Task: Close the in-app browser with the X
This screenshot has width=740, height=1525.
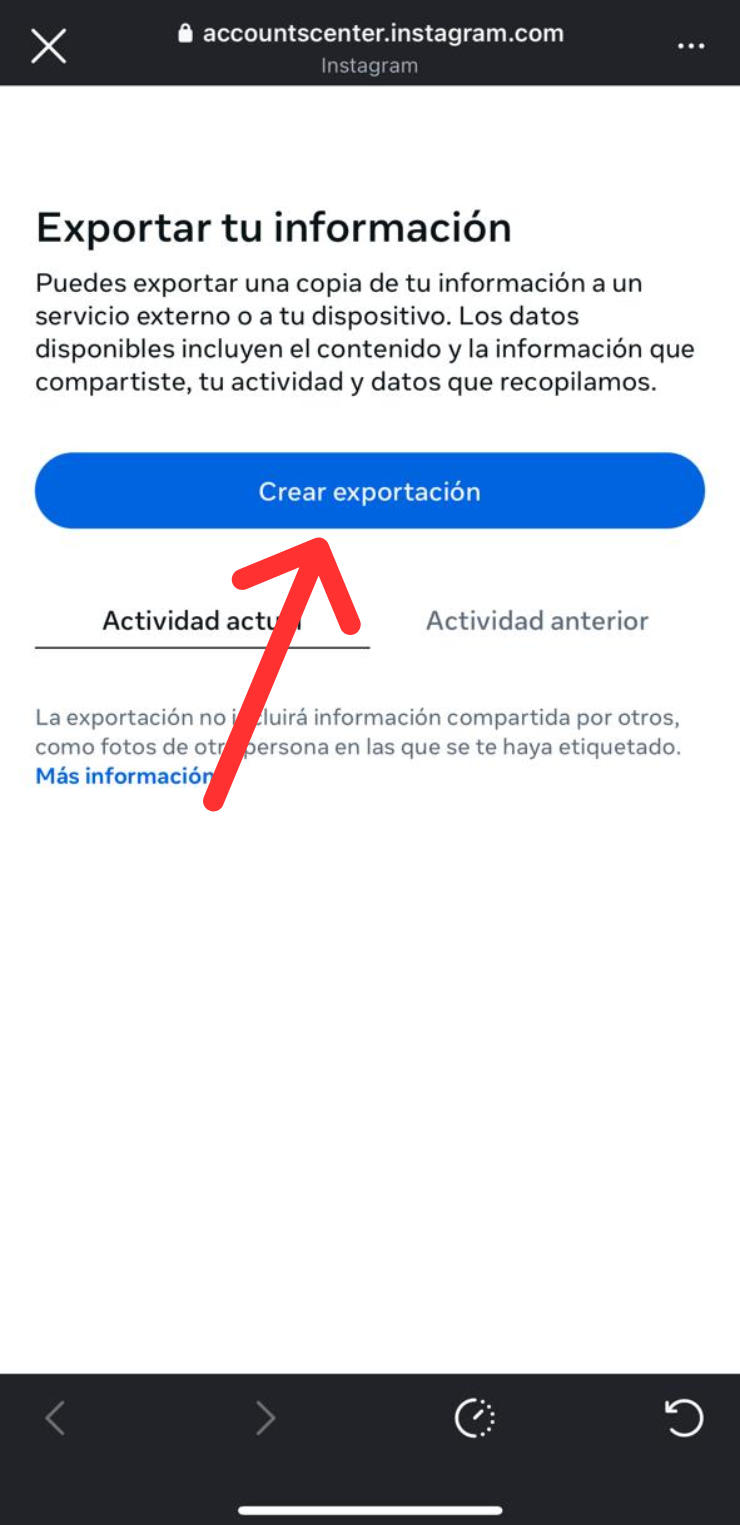Action: tap(48, 45)
